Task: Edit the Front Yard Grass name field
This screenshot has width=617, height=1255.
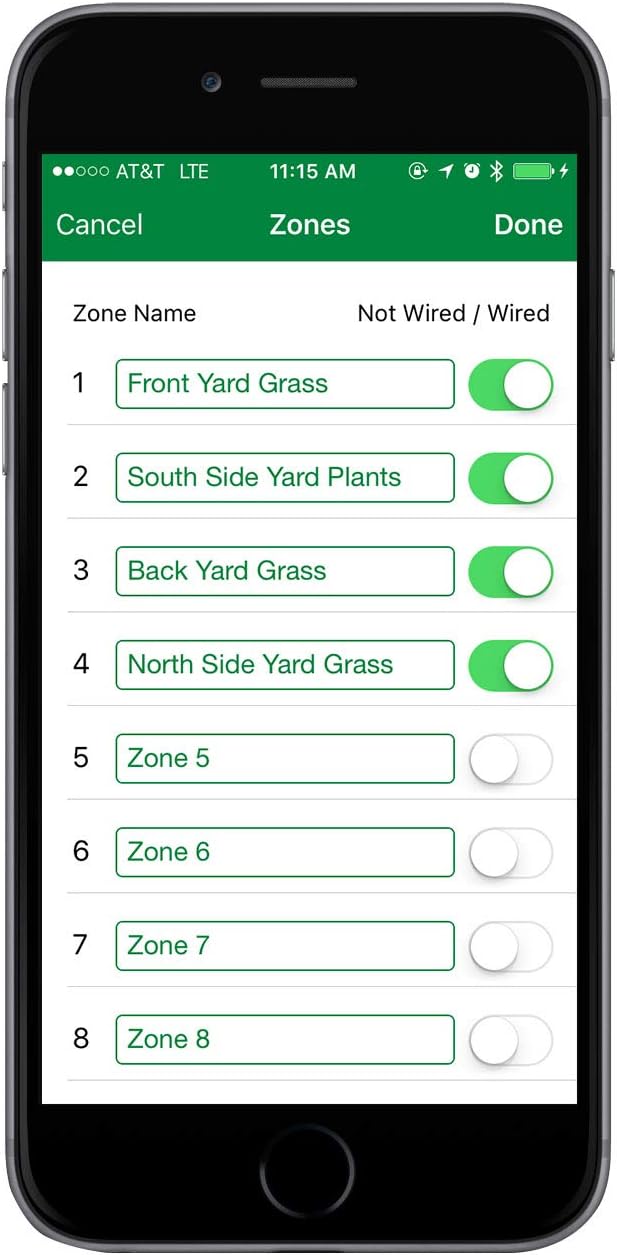Action: [284, 384]
